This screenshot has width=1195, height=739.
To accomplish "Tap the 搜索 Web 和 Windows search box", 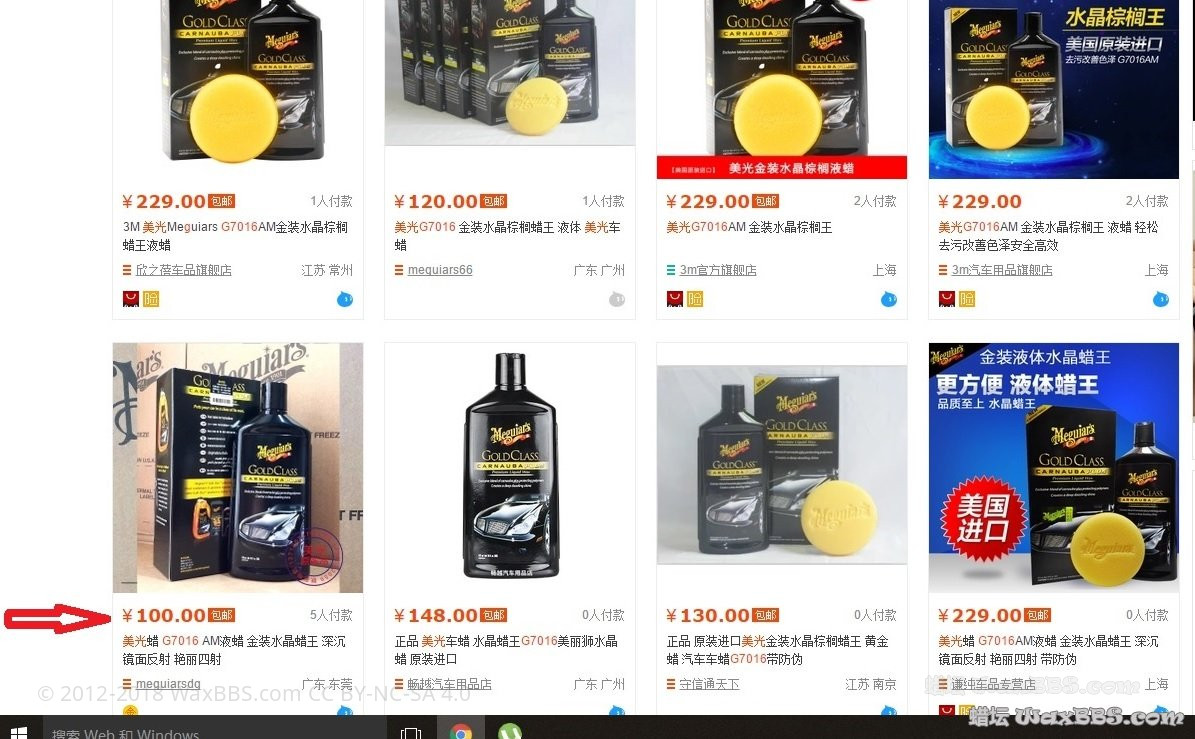I will click(x=200, y=732).
